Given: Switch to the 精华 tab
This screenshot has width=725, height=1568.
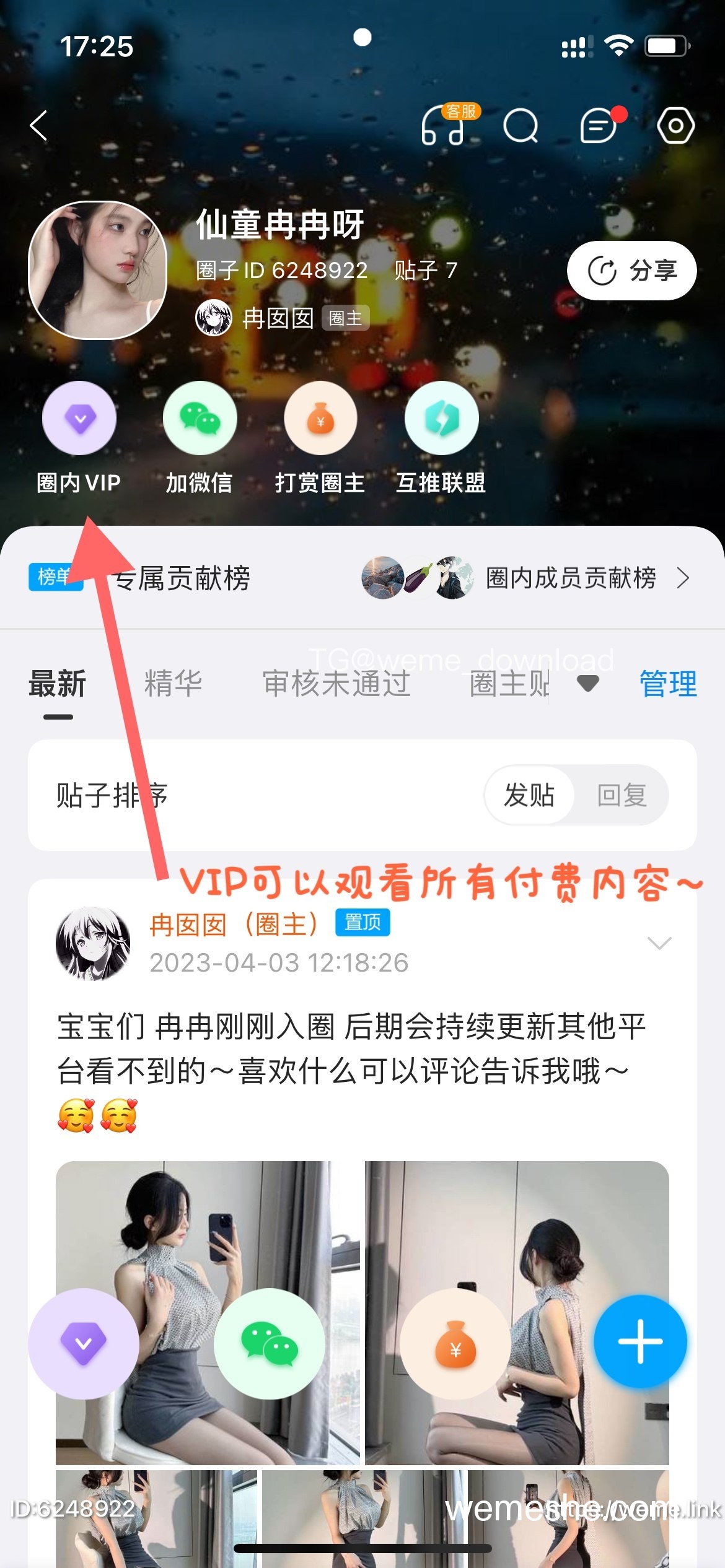Looking at the screenshot, I should pyautogui.click(x=174, y=684).
